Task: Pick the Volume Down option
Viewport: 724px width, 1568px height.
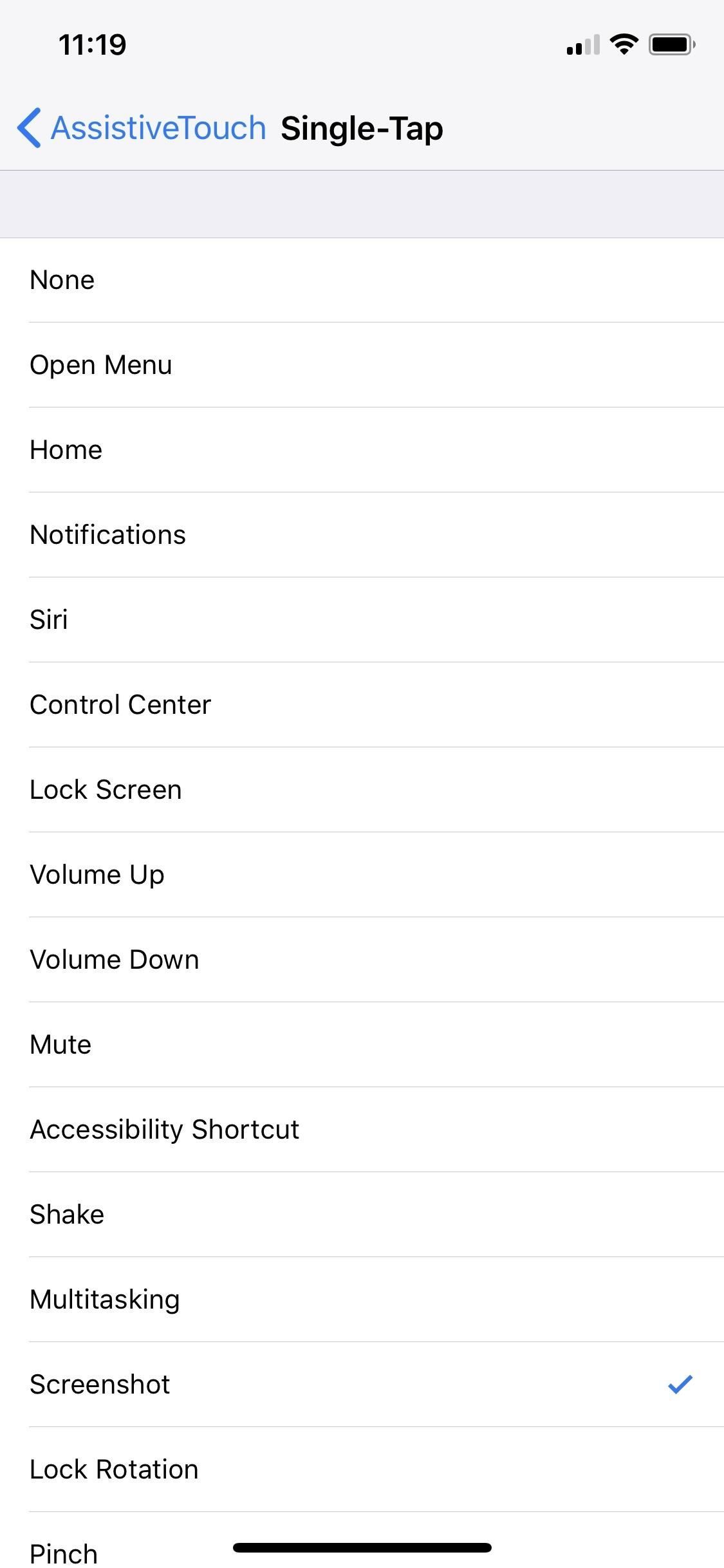Action: 115,960
